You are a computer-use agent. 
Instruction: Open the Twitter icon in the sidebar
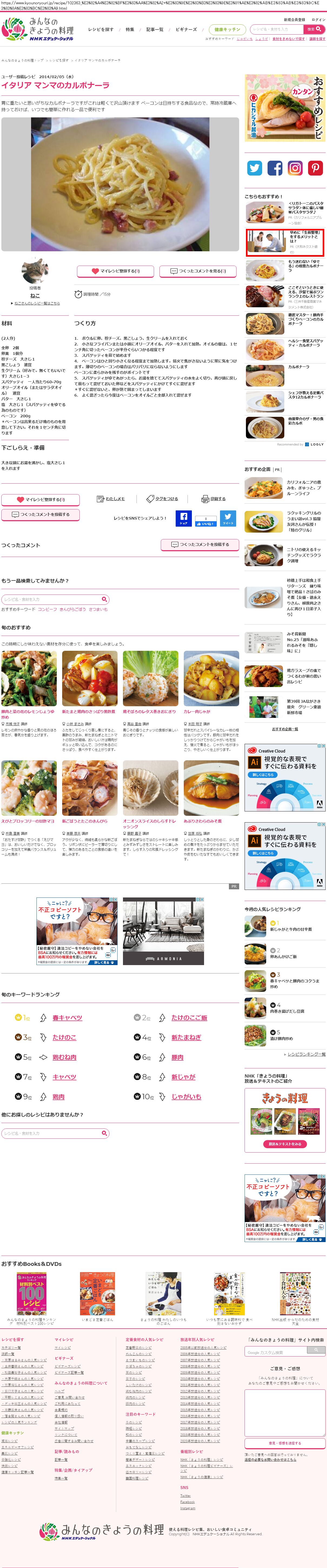pyautogui.click(x=255, y=168)
